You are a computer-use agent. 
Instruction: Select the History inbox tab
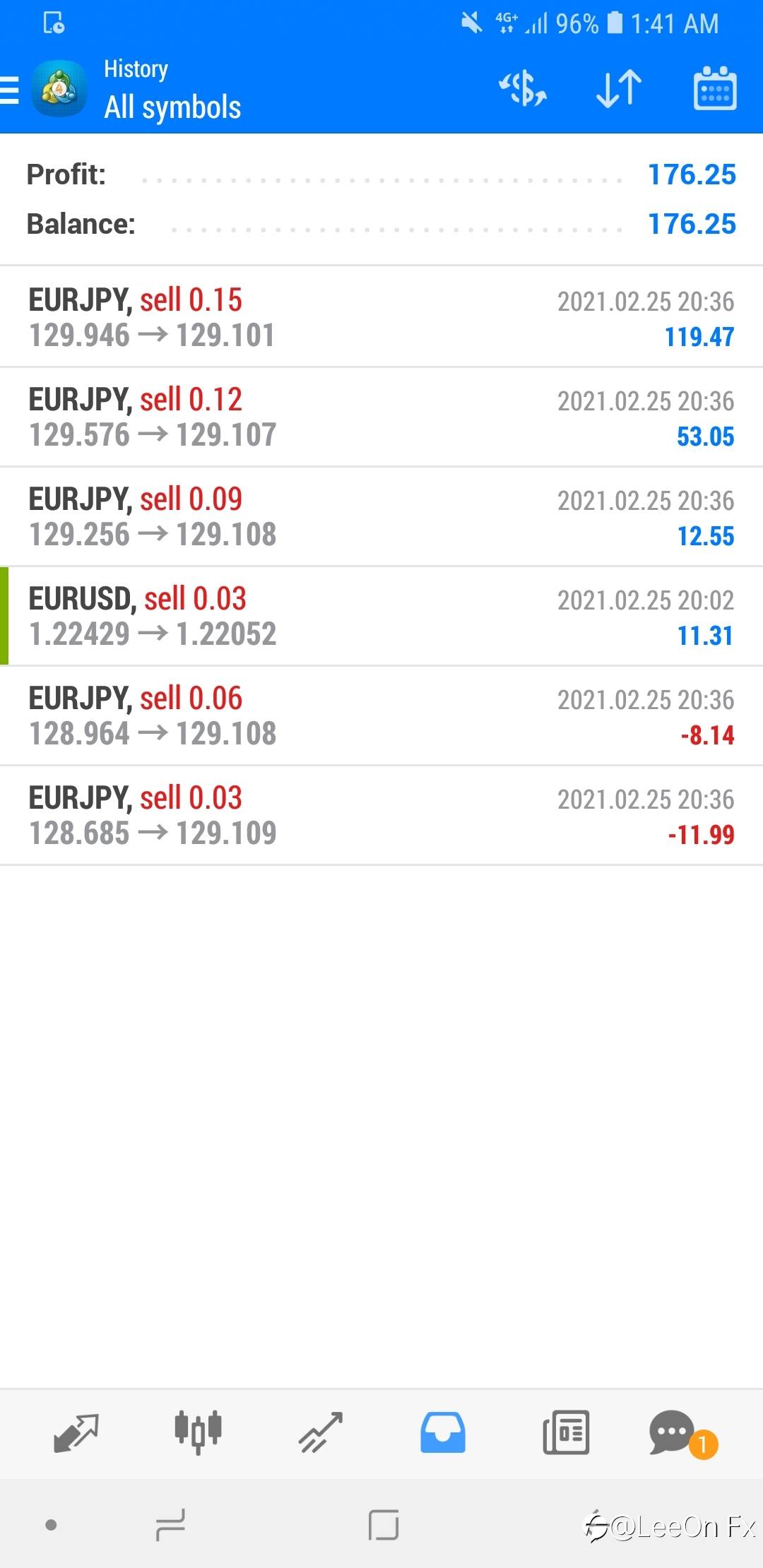443,1432
